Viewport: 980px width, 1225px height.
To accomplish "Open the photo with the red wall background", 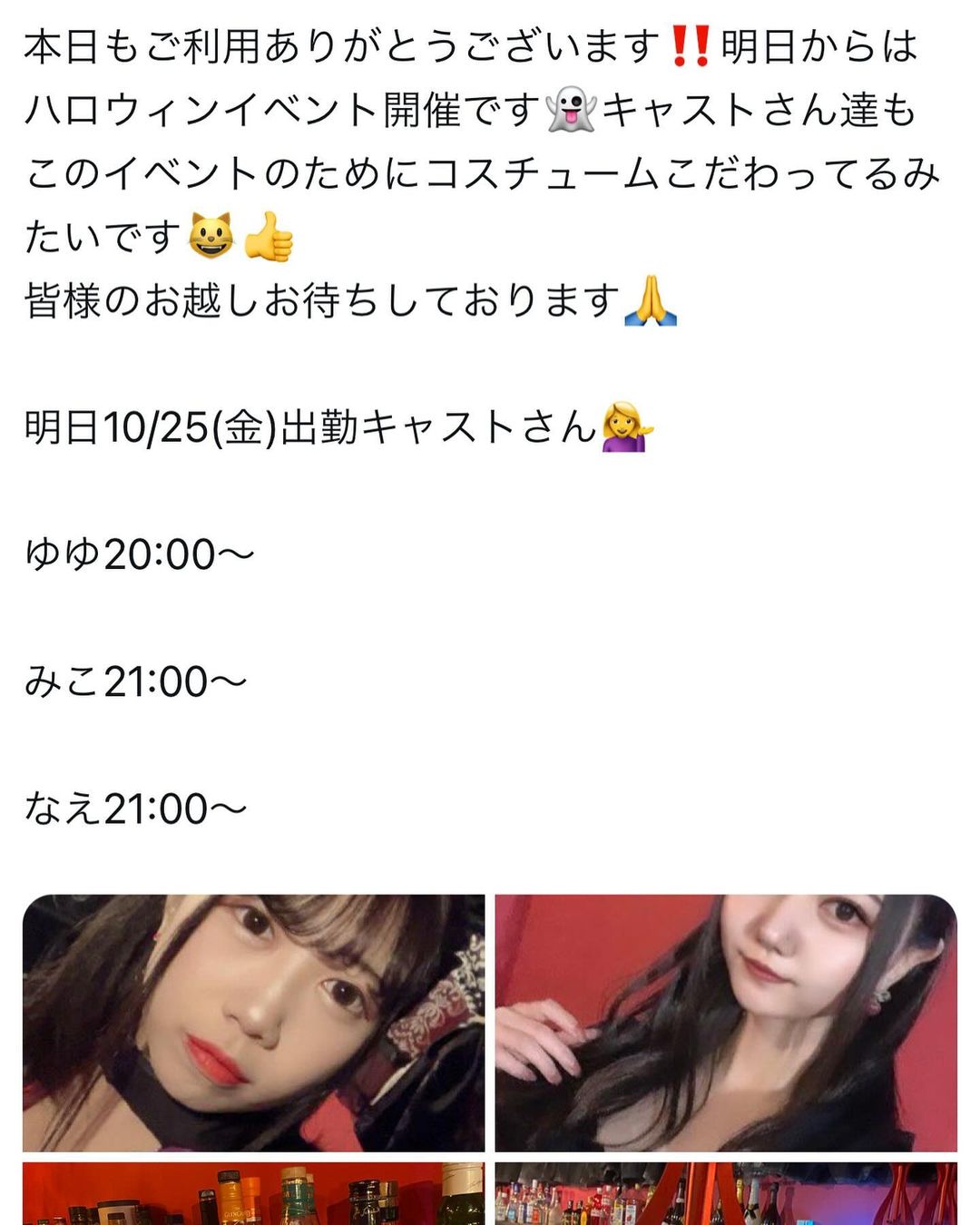I will click(726, 1023).
